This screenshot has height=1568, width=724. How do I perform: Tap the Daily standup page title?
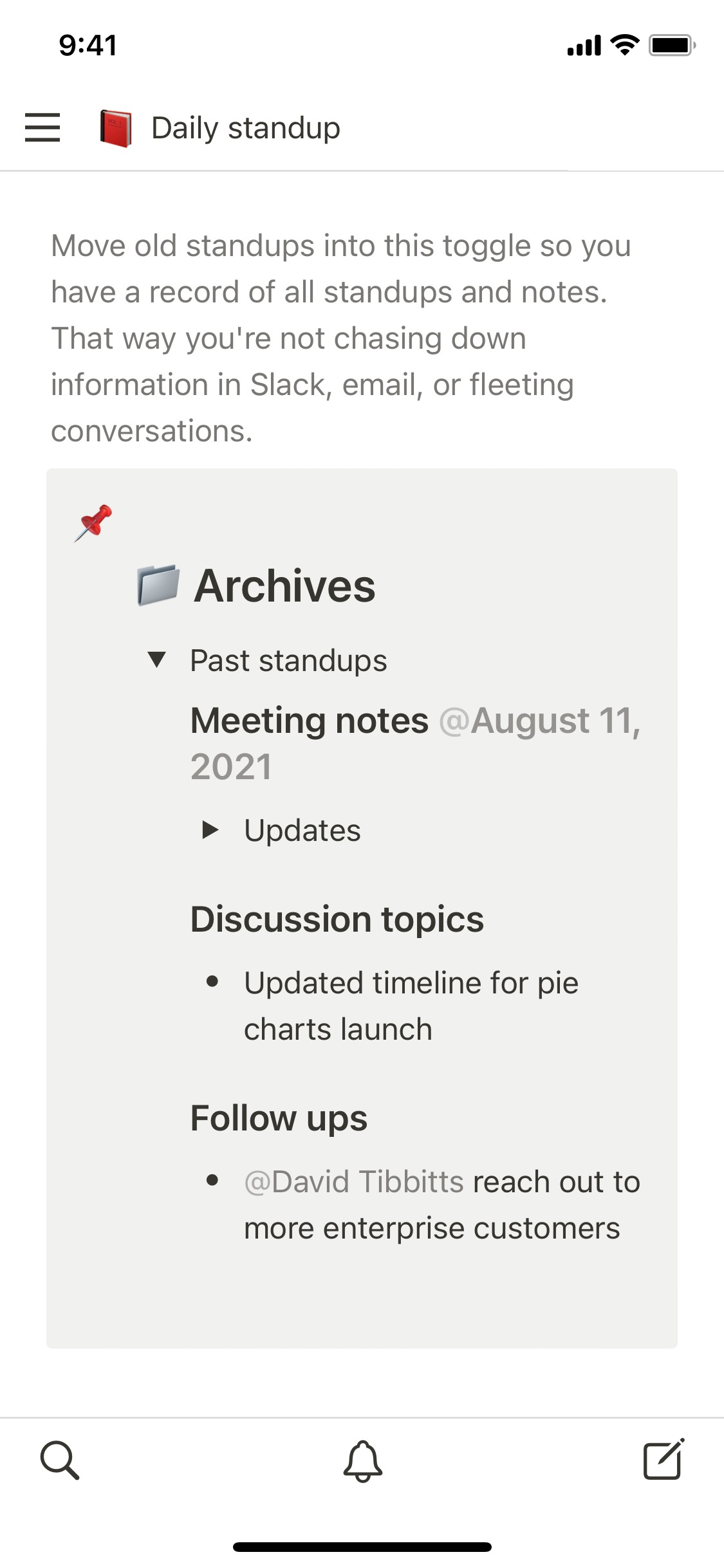coord(245,127)
